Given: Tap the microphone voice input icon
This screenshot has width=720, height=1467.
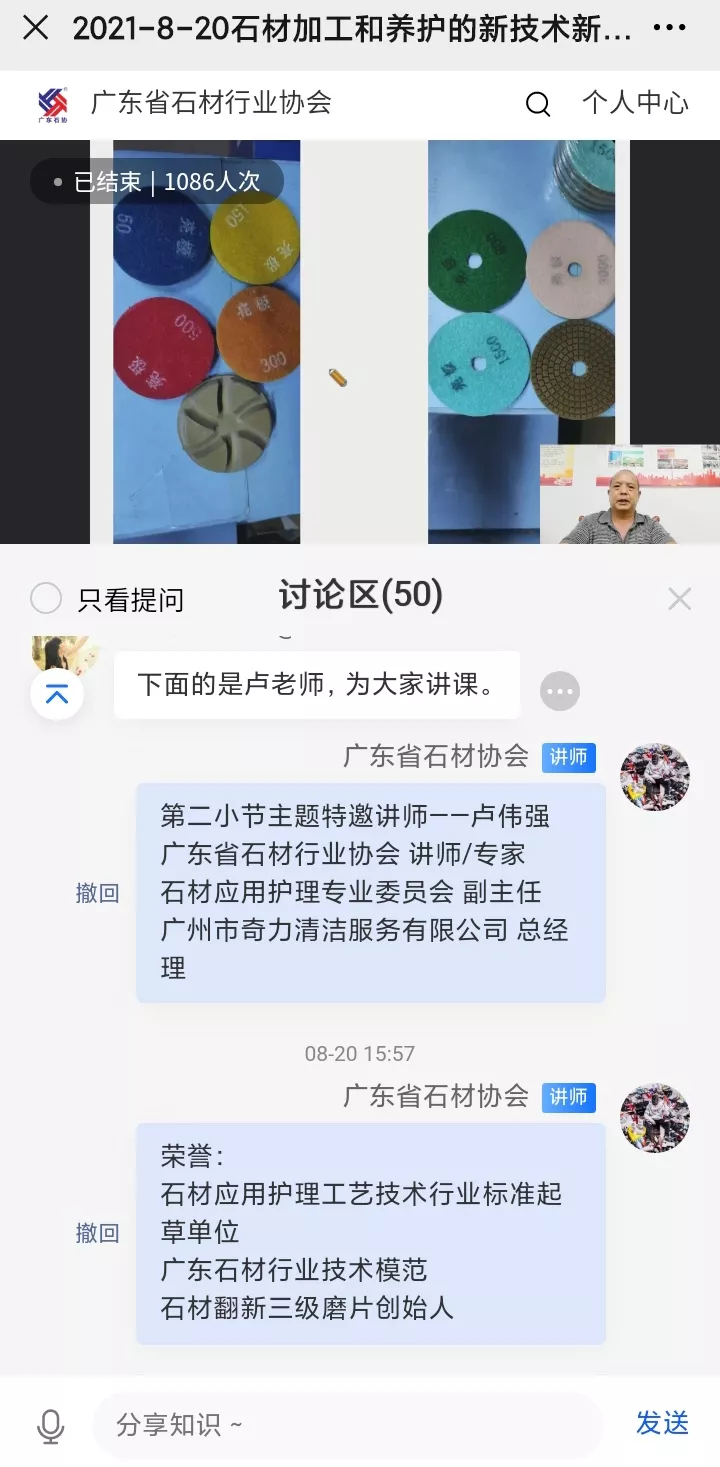Looking at the screenshot, I should [x=50, y=1425].
